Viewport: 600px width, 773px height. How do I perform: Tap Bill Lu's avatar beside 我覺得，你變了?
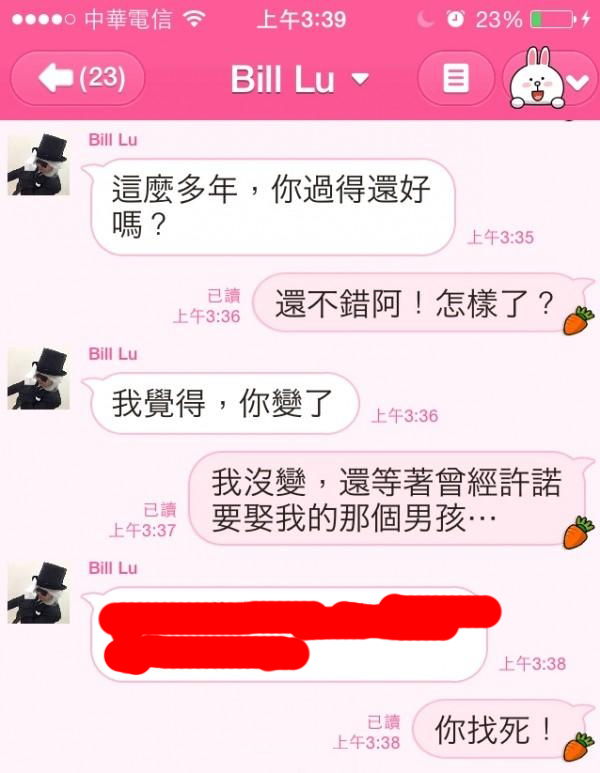click(38, 378)
